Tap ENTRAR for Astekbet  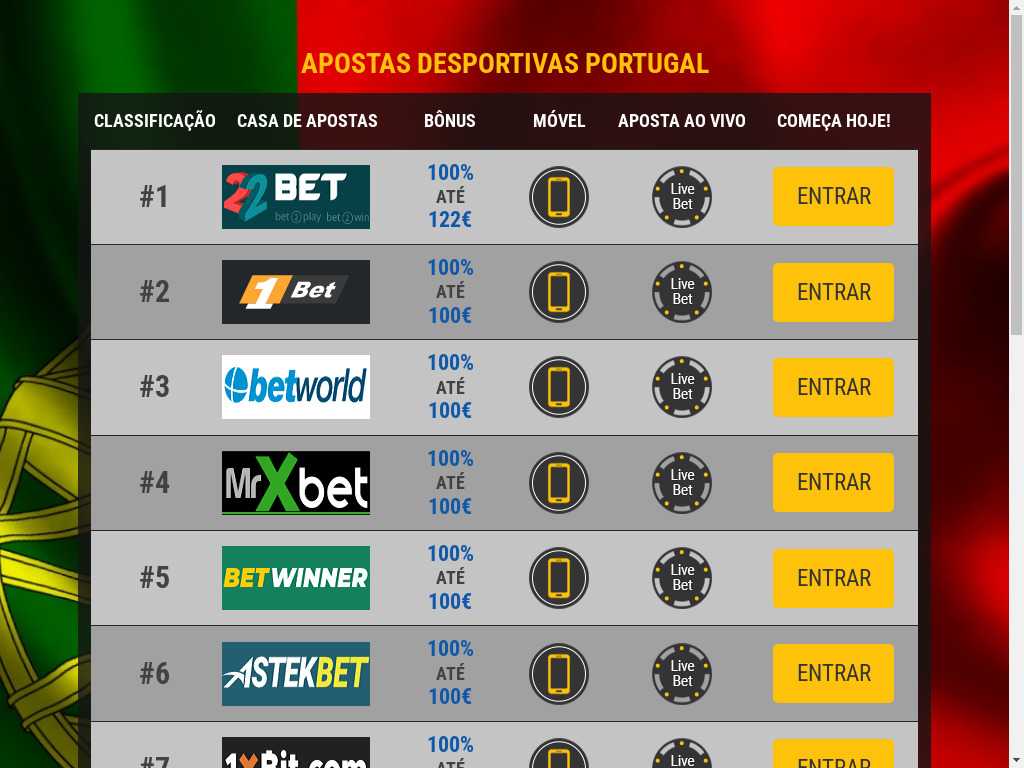(x=833, y=673)
